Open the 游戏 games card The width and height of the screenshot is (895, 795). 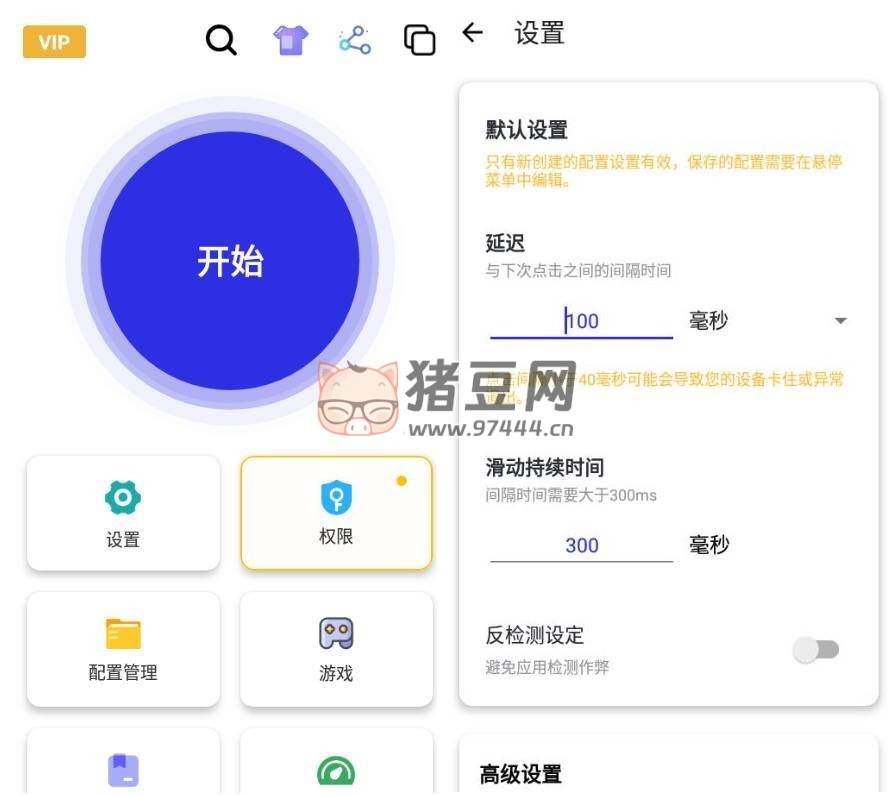pyautogui.click(x=336, y=649)
